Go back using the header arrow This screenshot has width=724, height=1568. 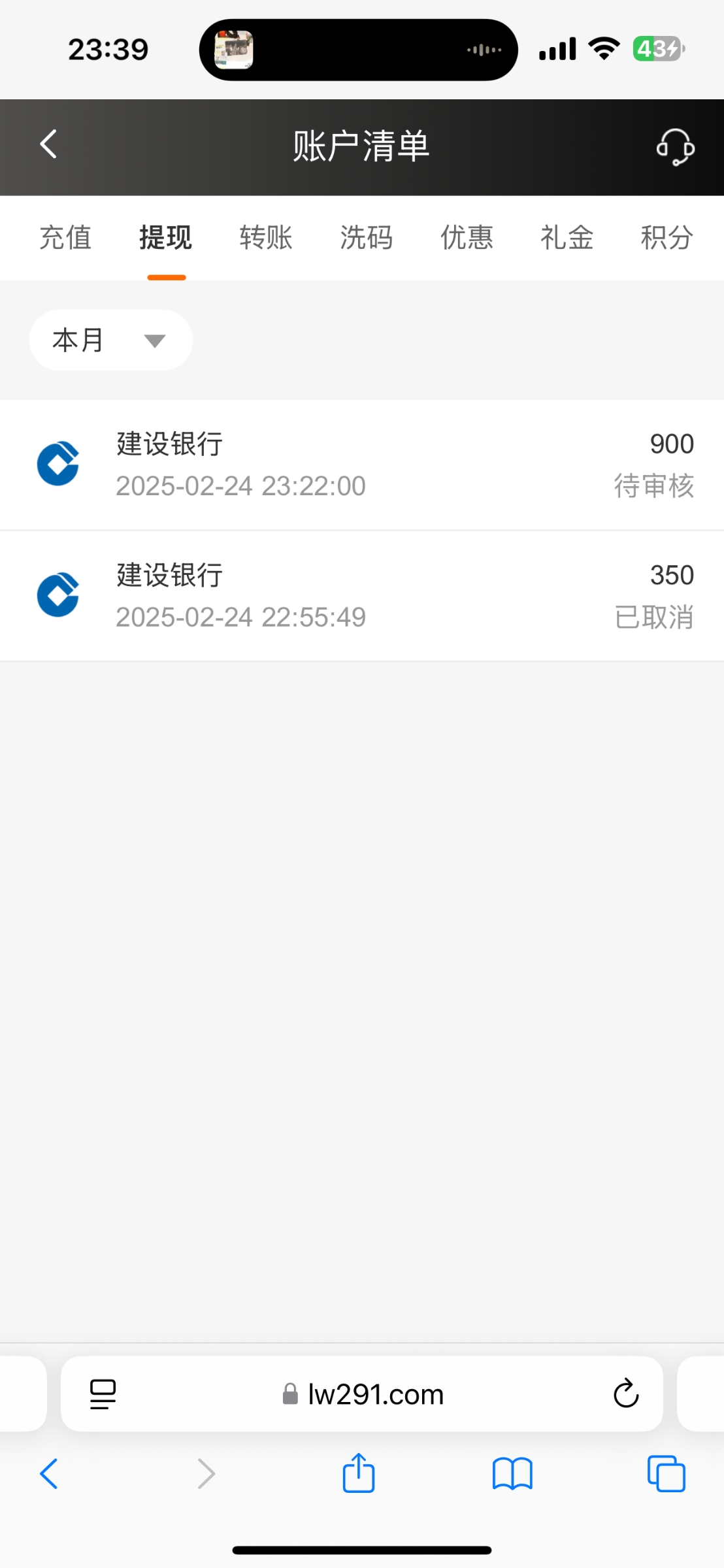point(48,144)
